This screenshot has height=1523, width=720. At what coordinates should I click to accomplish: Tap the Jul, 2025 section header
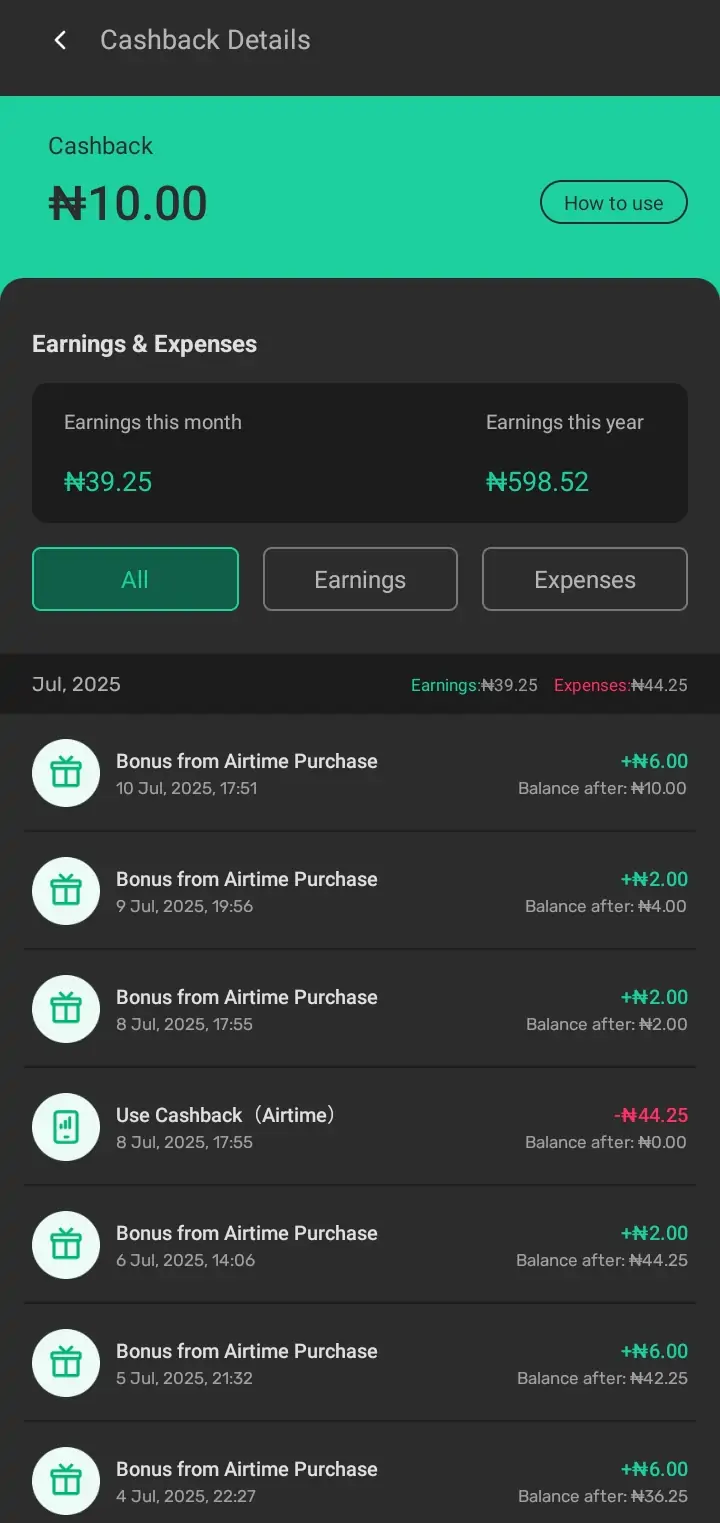76,684
